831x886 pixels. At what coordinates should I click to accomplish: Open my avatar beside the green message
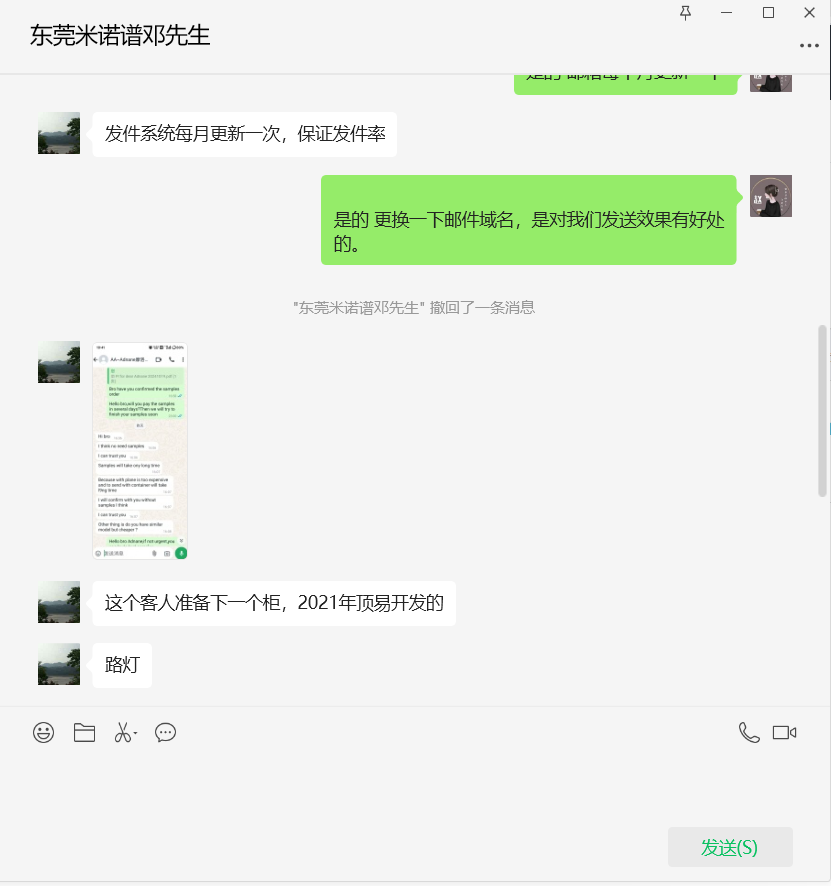771,196
